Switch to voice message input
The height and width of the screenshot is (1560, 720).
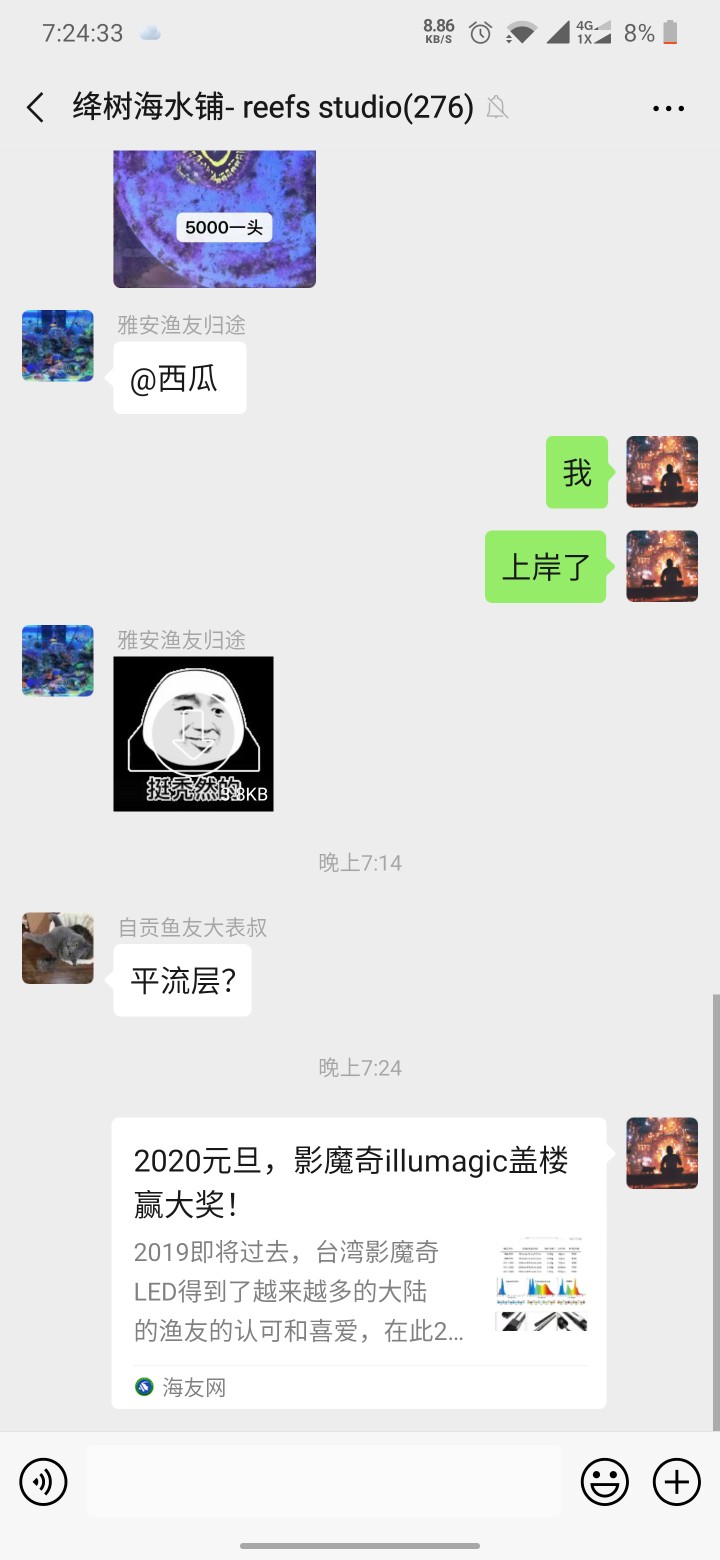(43, 1481)
